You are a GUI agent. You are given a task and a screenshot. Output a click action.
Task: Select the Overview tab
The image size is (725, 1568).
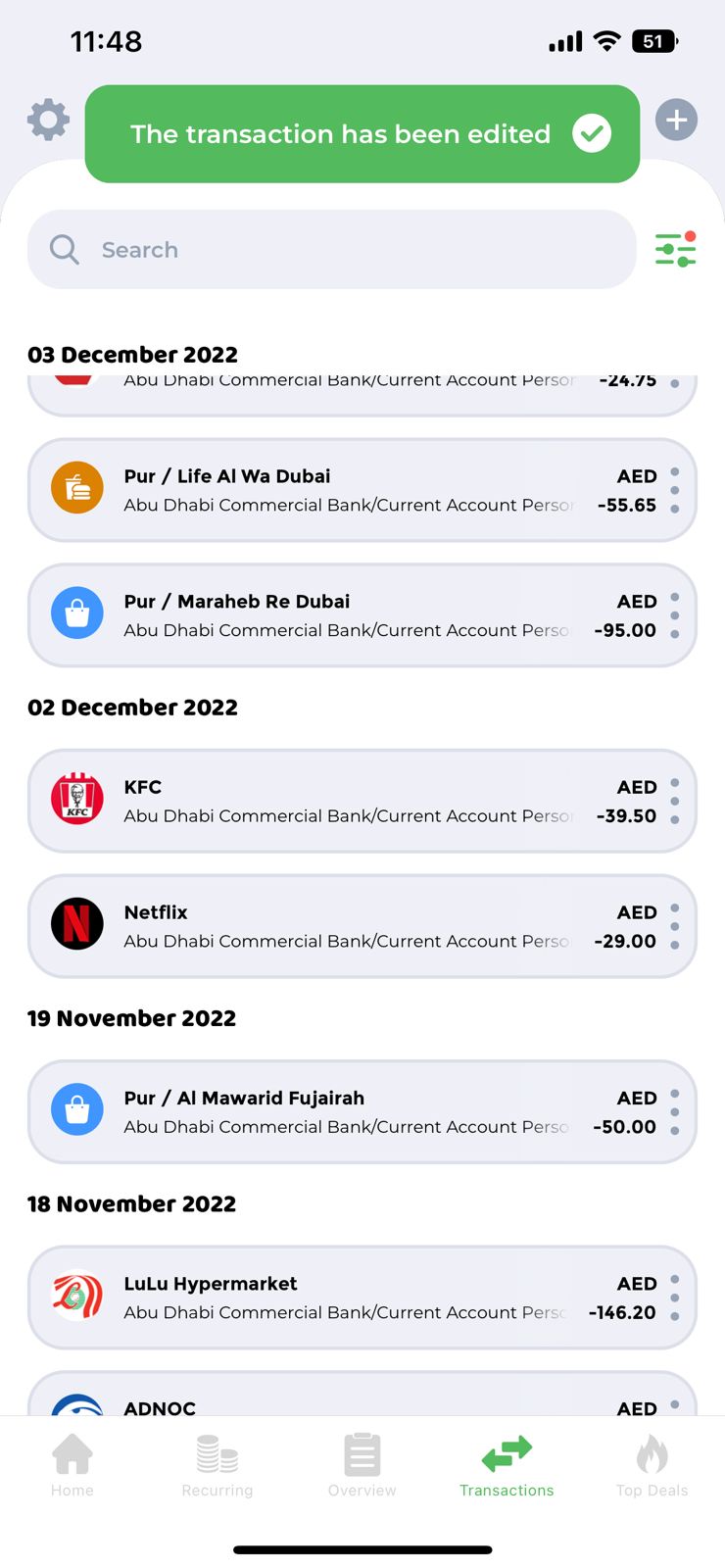point(362,1465)
